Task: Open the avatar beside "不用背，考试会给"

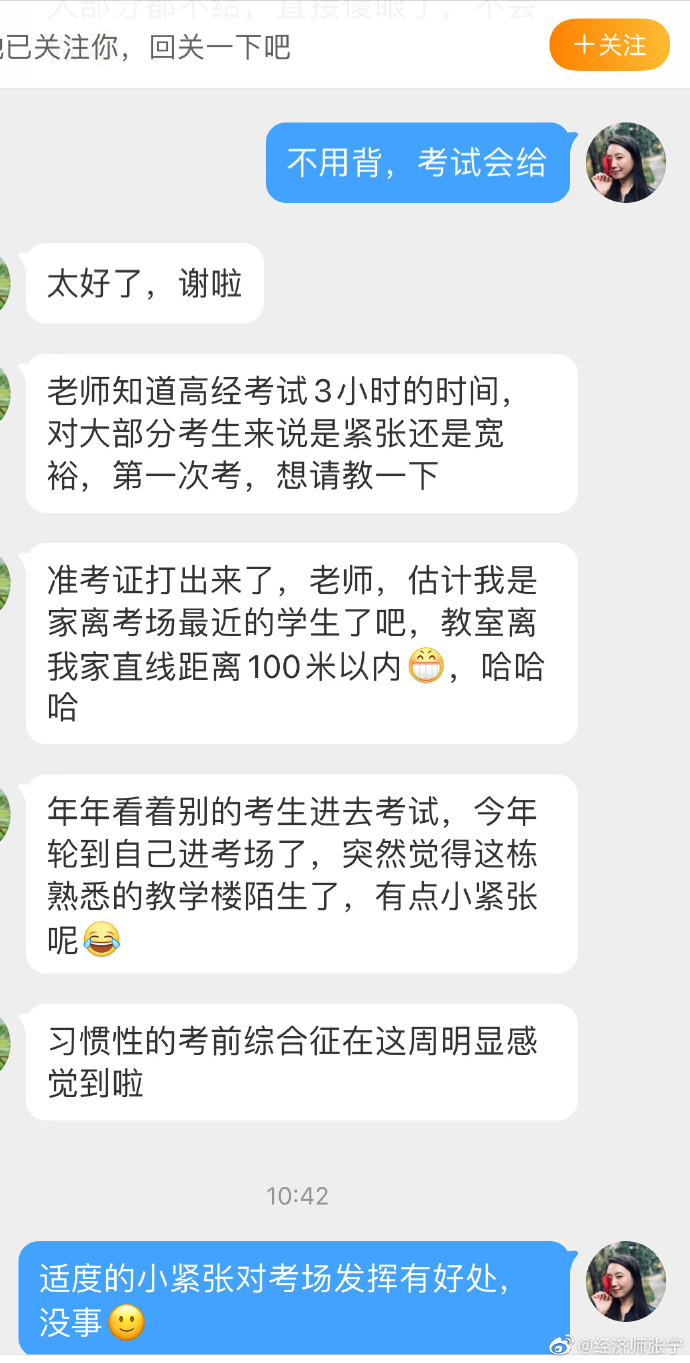Action: pyautogui.click(x=626, y=163)
